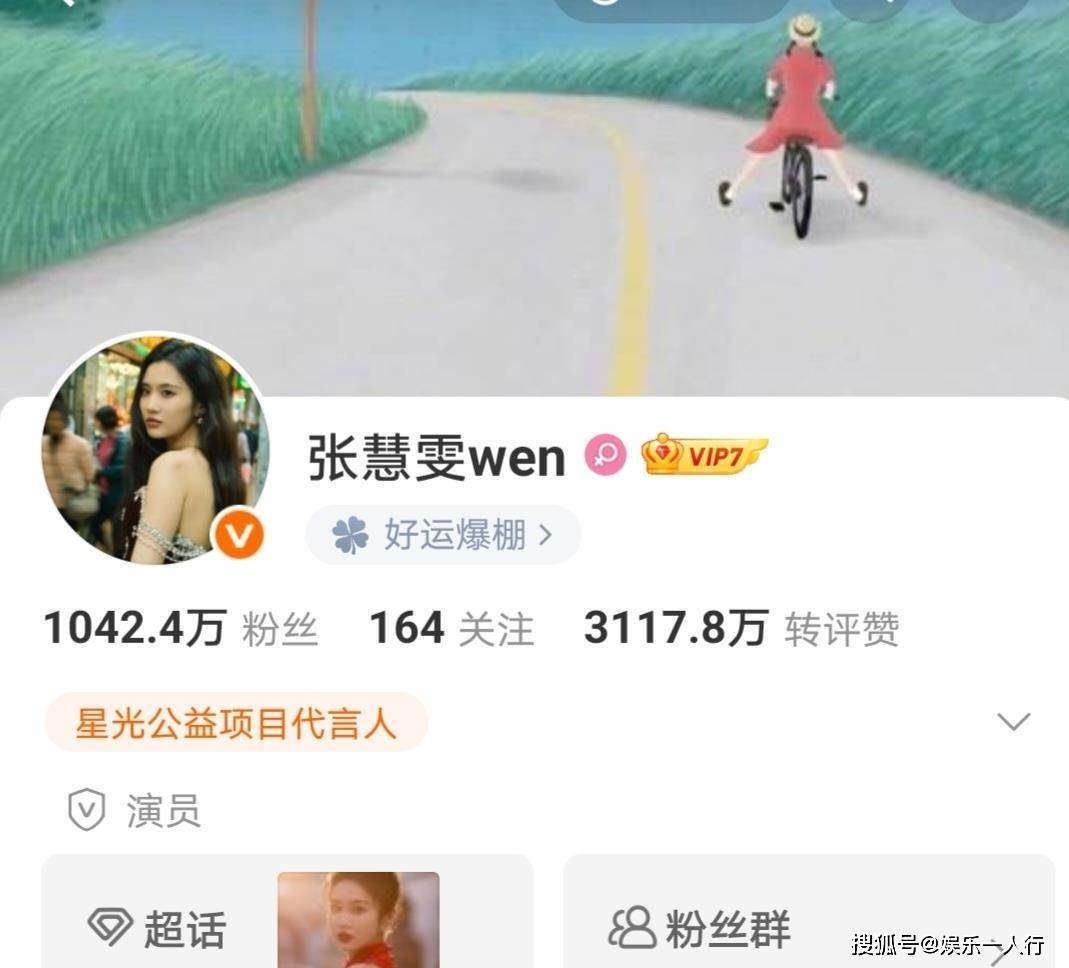Open the 星光公益项目代言人 tag
This screenshot has width=1069, height=968.
236,722
